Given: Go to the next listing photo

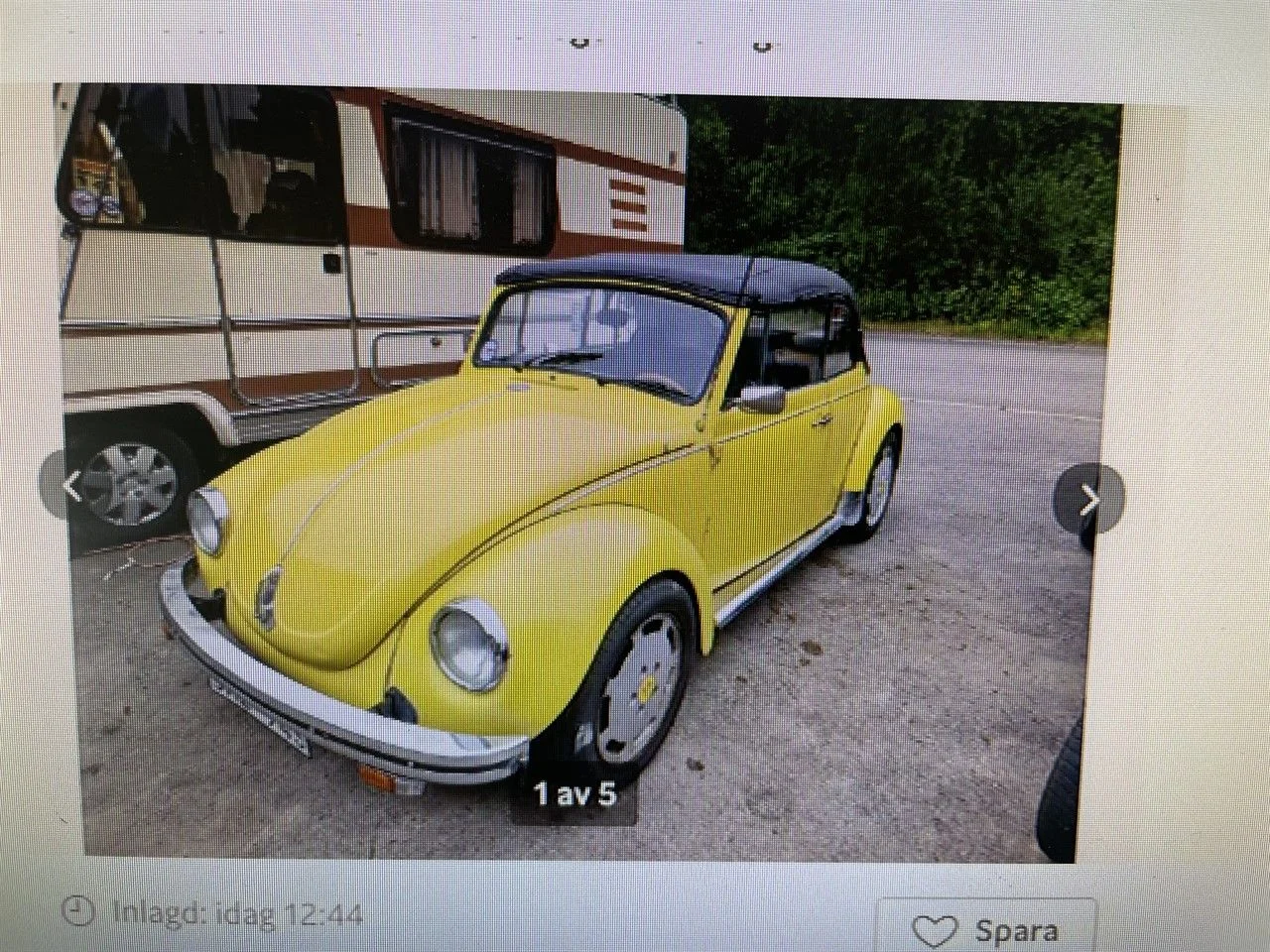Looking at the screenshot, I should [1088, 500].
